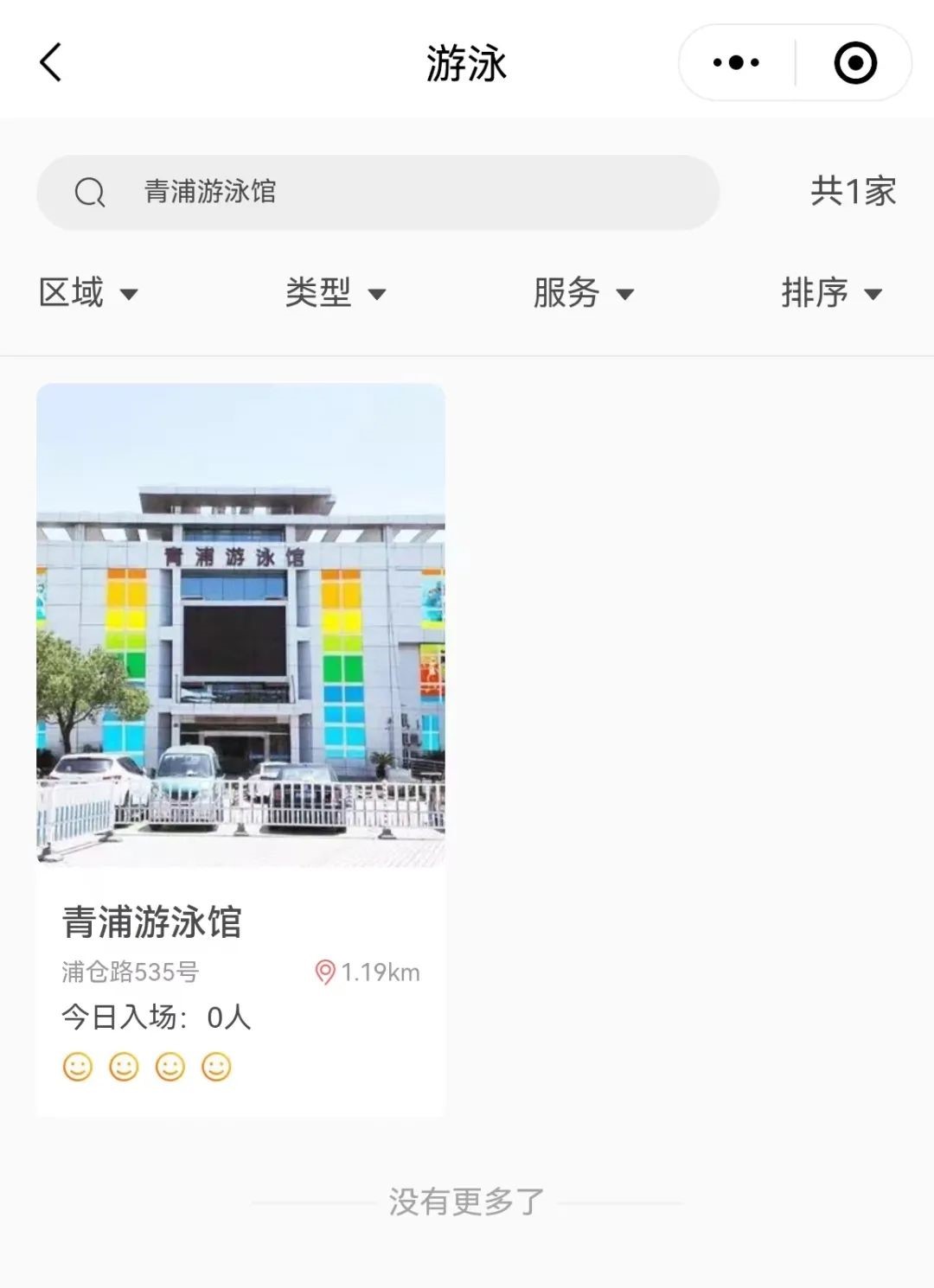Open the mini program more-options menu
The height and width of the screenshot is (1288, 934).
tap(736, 63)
